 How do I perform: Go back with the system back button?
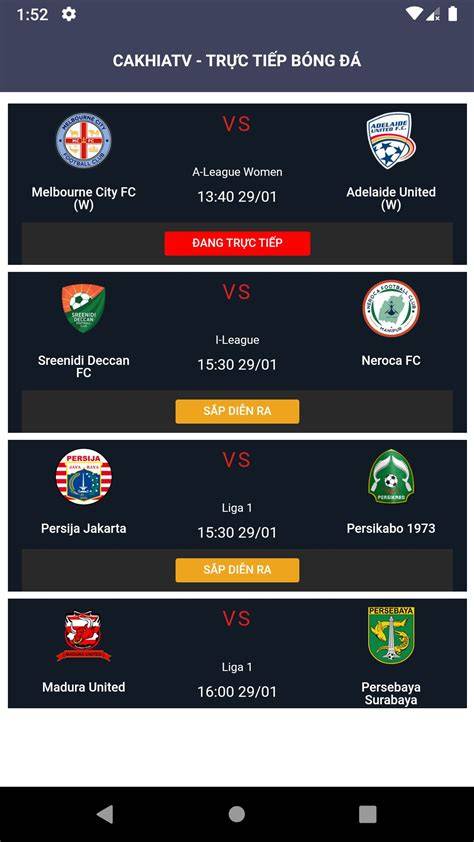[x=105, y=815]
